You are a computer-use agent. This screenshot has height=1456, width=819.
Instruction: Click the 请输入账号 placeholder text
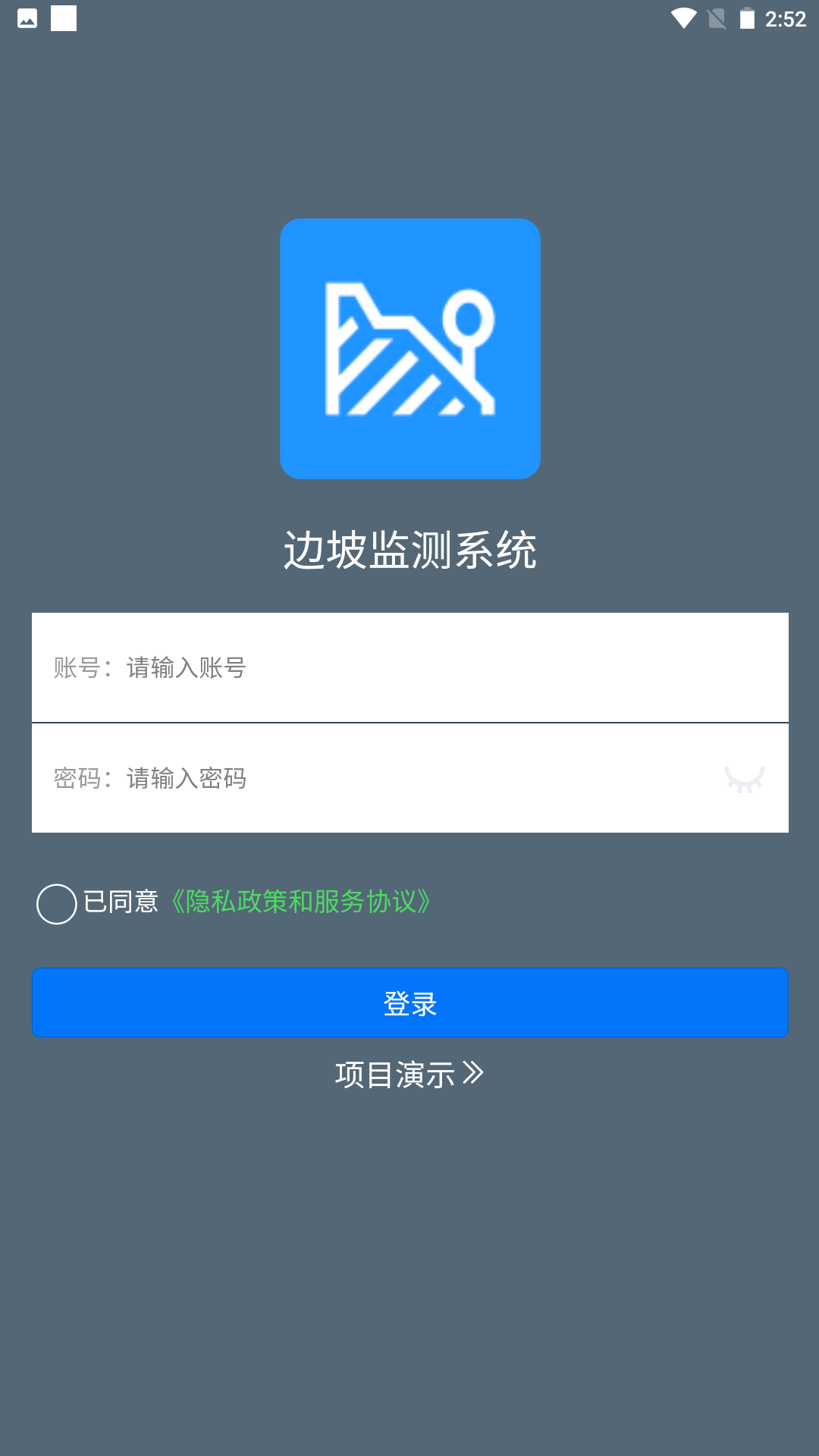186,668
